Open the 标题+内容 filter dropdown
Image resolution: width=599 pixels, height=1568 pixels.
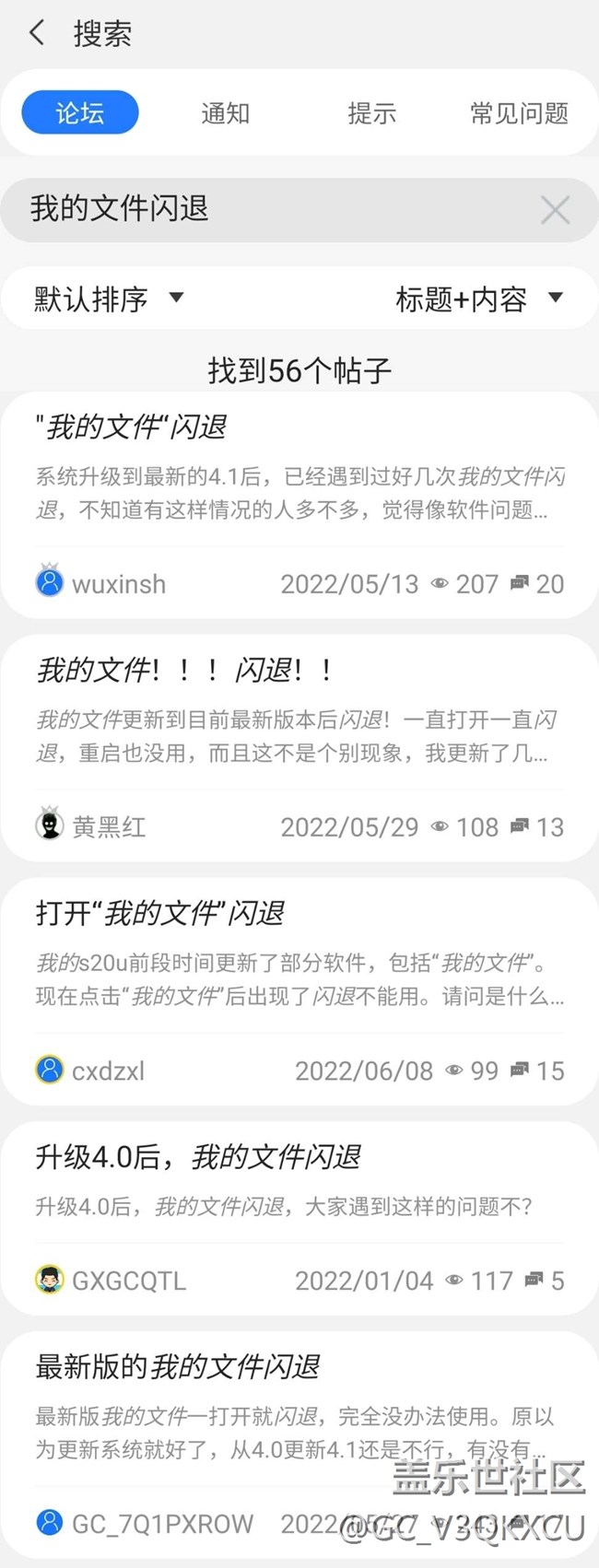coord(478,298)
